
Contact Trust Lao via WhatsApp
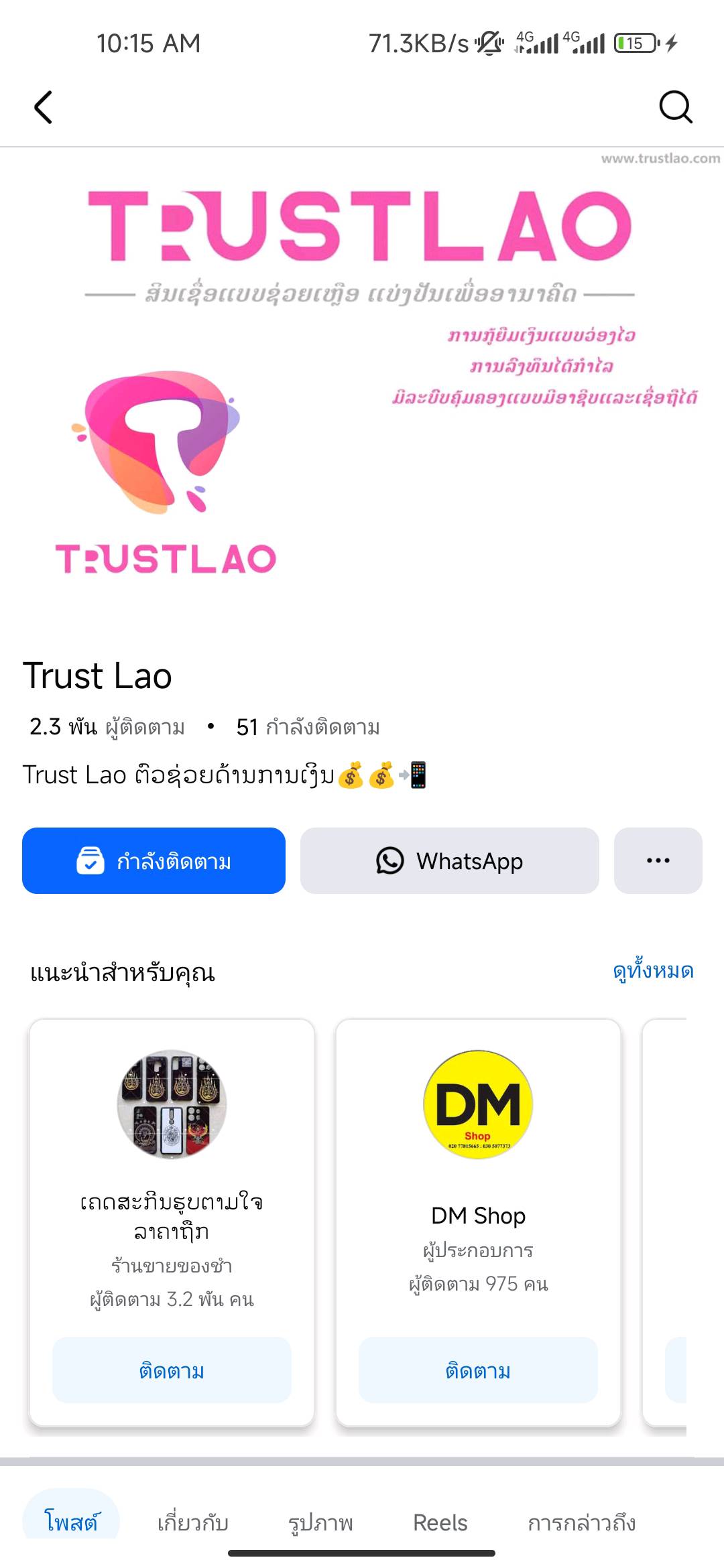pyautogui.click(x=449, y=861)
